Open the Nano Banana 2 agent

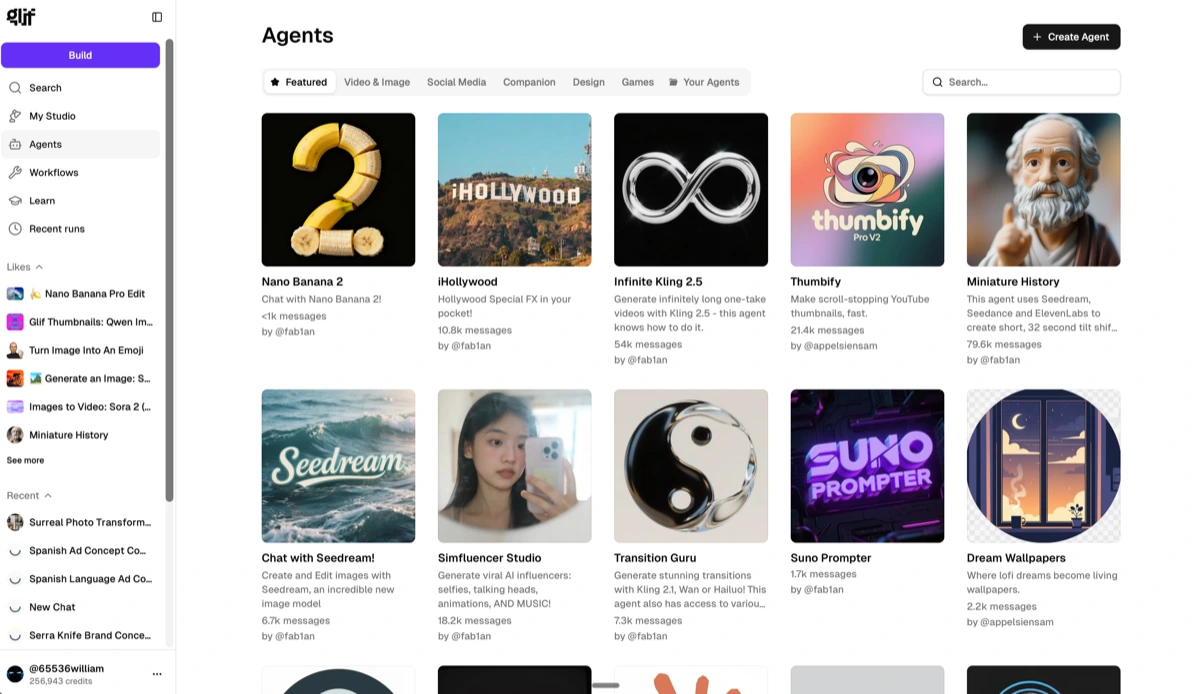click(338, 190)
